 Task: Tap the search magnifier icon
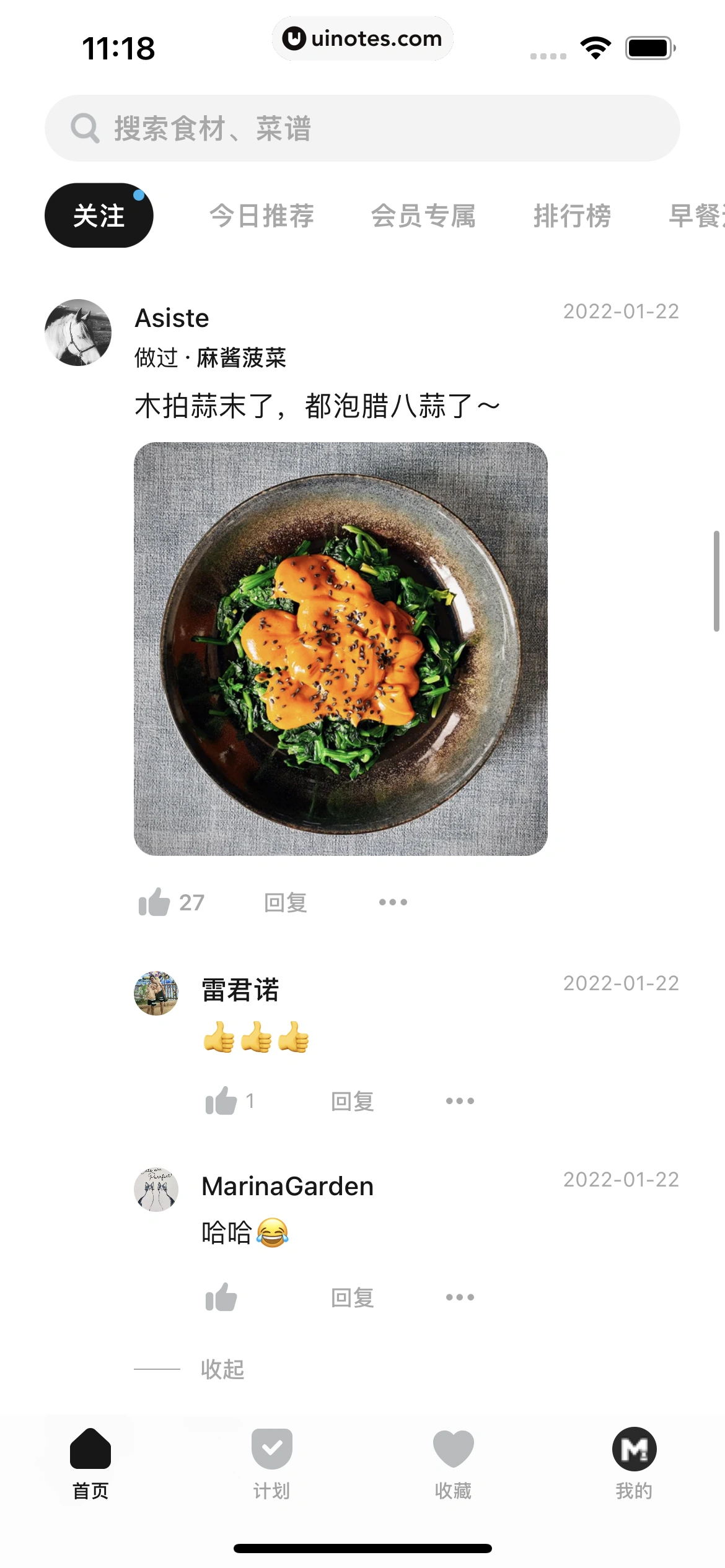pos(86,128)
